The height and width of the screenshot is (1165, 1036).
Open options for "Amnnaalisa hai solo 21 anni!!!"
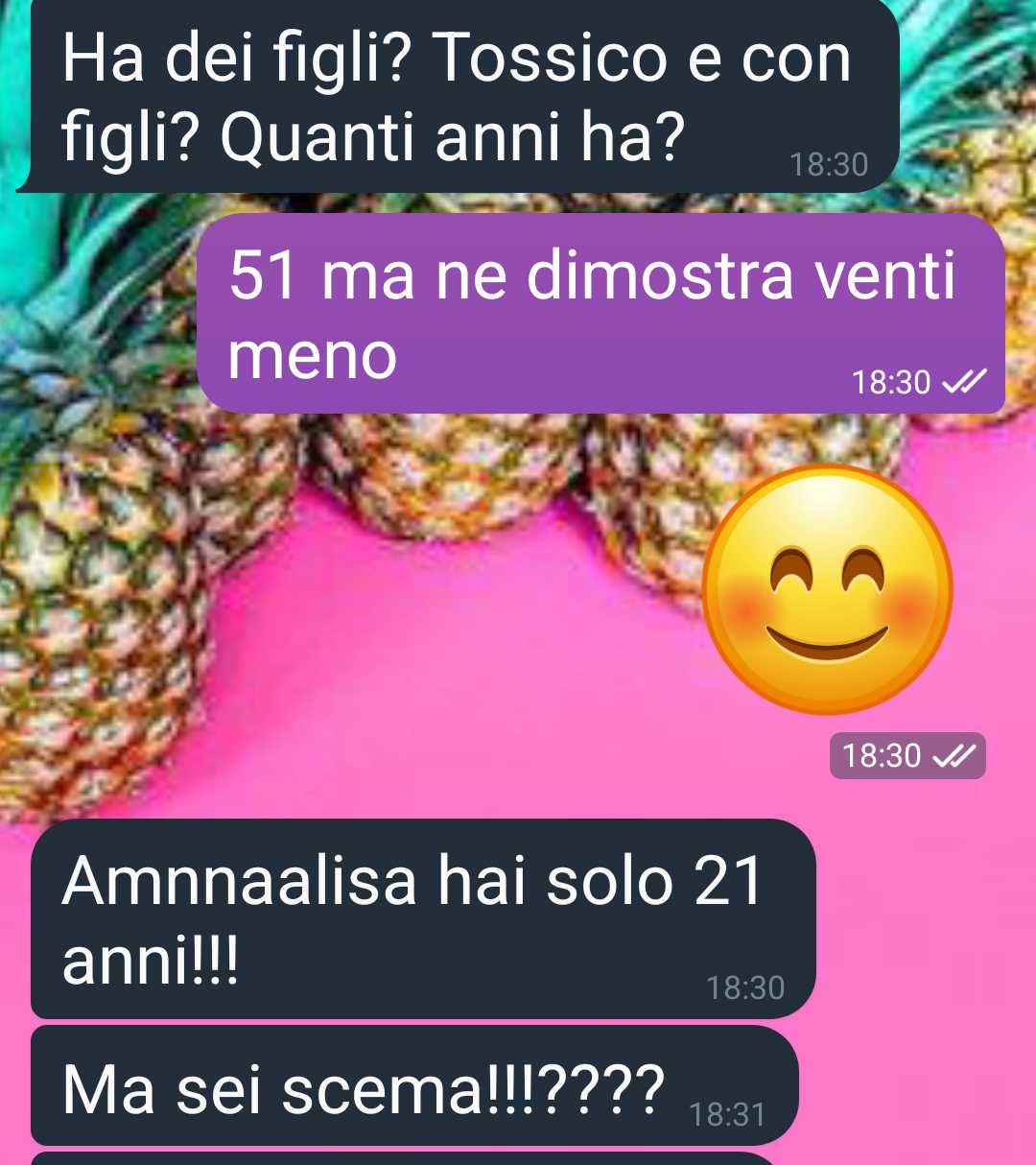click(422, 918)
